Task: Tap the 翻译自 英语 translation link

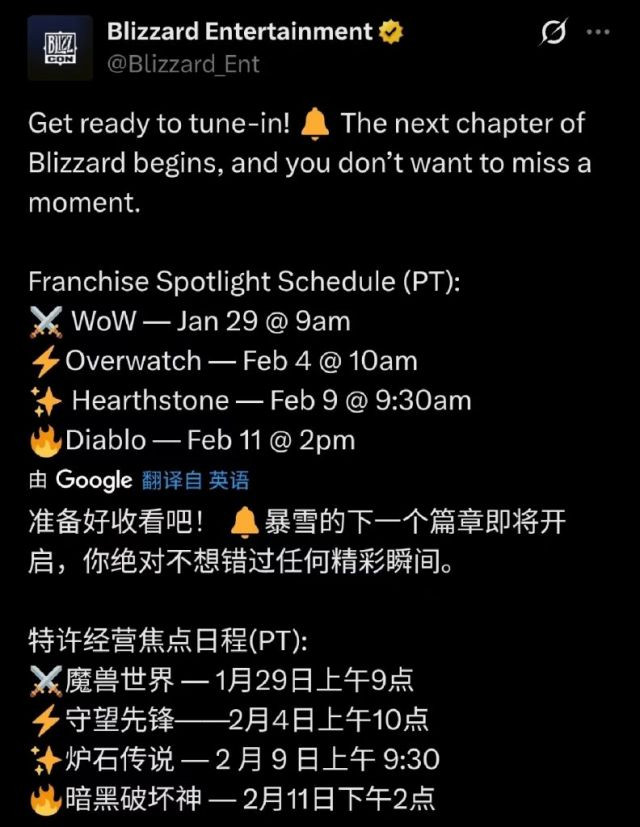Action: 195,480
